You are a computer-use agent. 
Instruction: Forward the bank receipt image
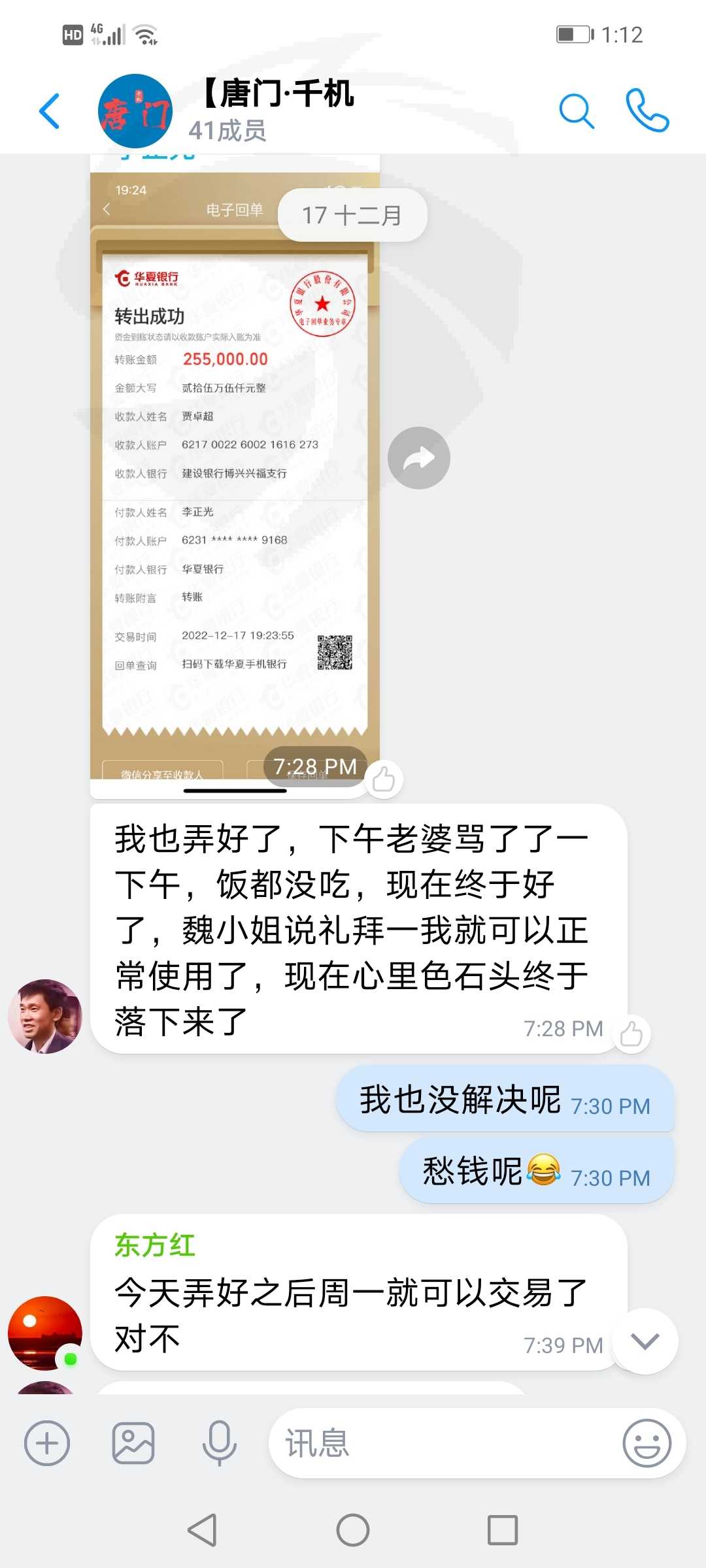pyautogui.click(x=419, y=458)
